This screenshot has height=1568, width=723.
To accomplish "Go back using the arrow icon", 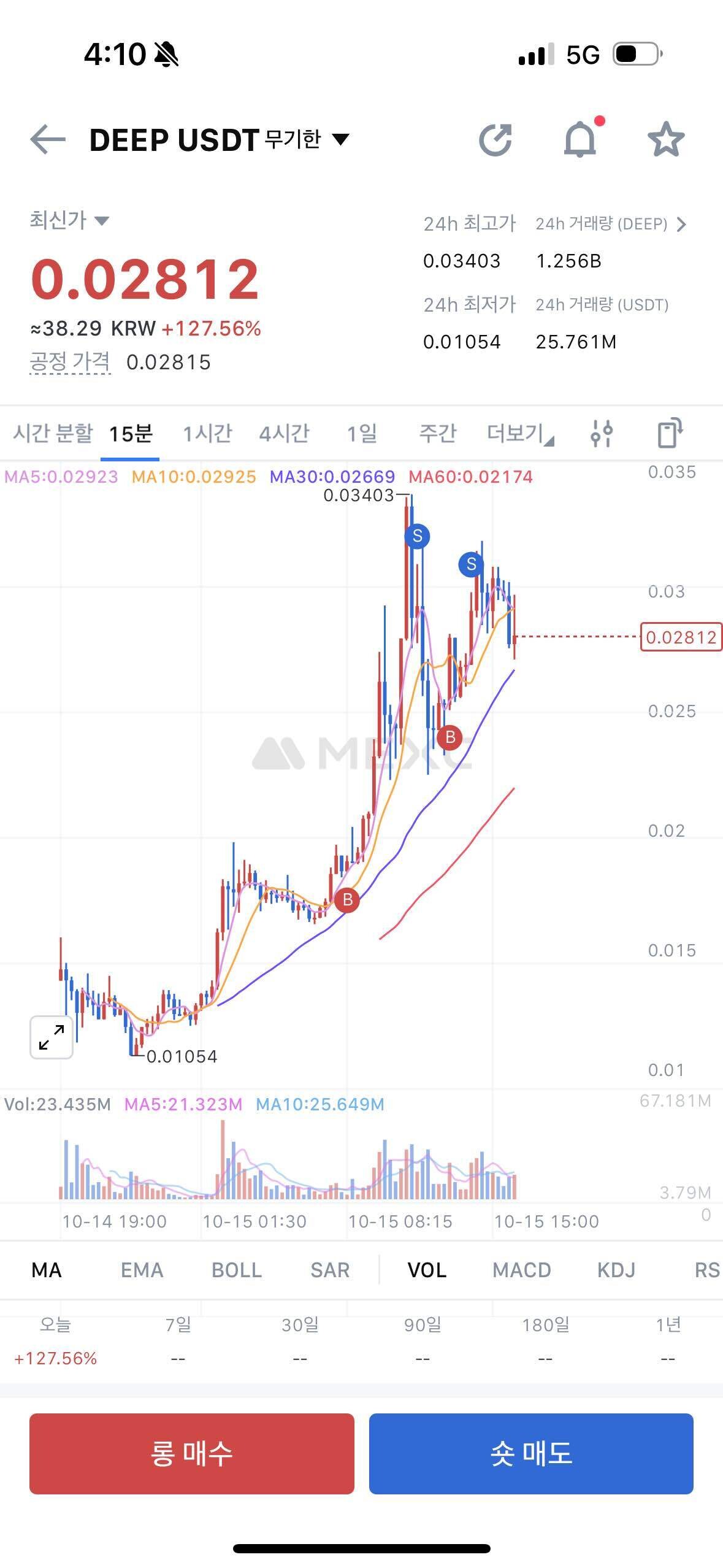I will click(x=48, y=140).
